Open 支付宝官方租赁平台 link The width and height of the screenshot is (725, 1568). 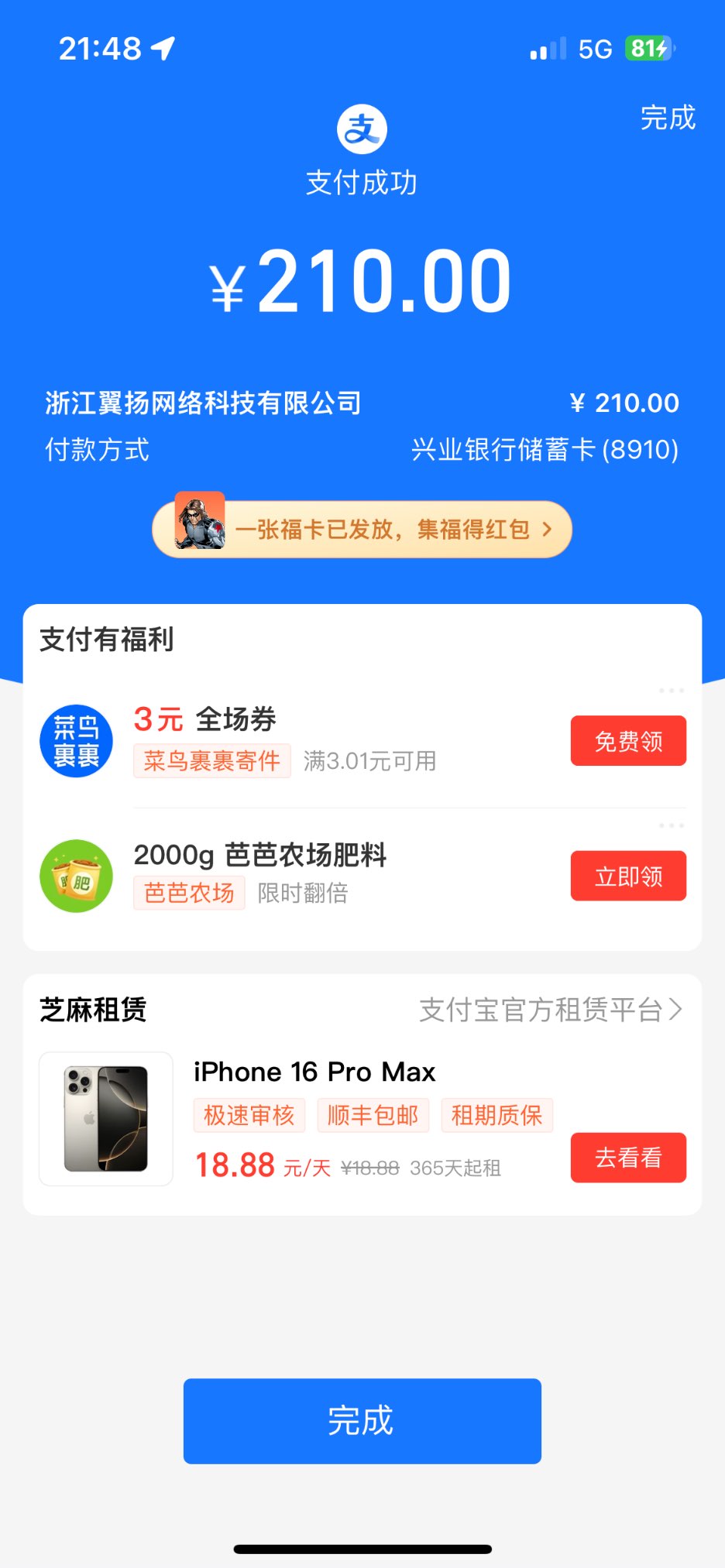(x=551, y=1010)
